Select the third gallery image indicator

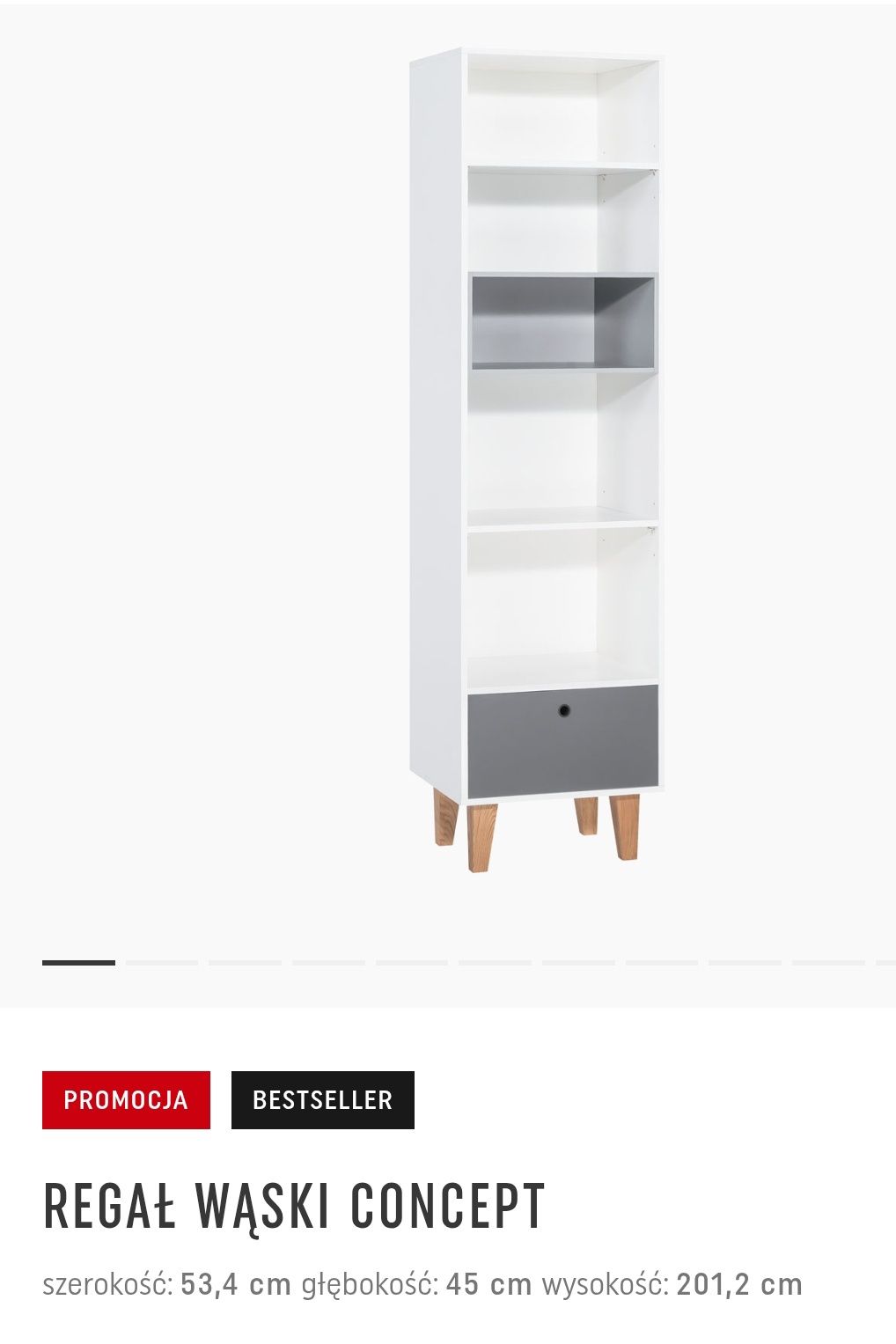tap(245, 963)
